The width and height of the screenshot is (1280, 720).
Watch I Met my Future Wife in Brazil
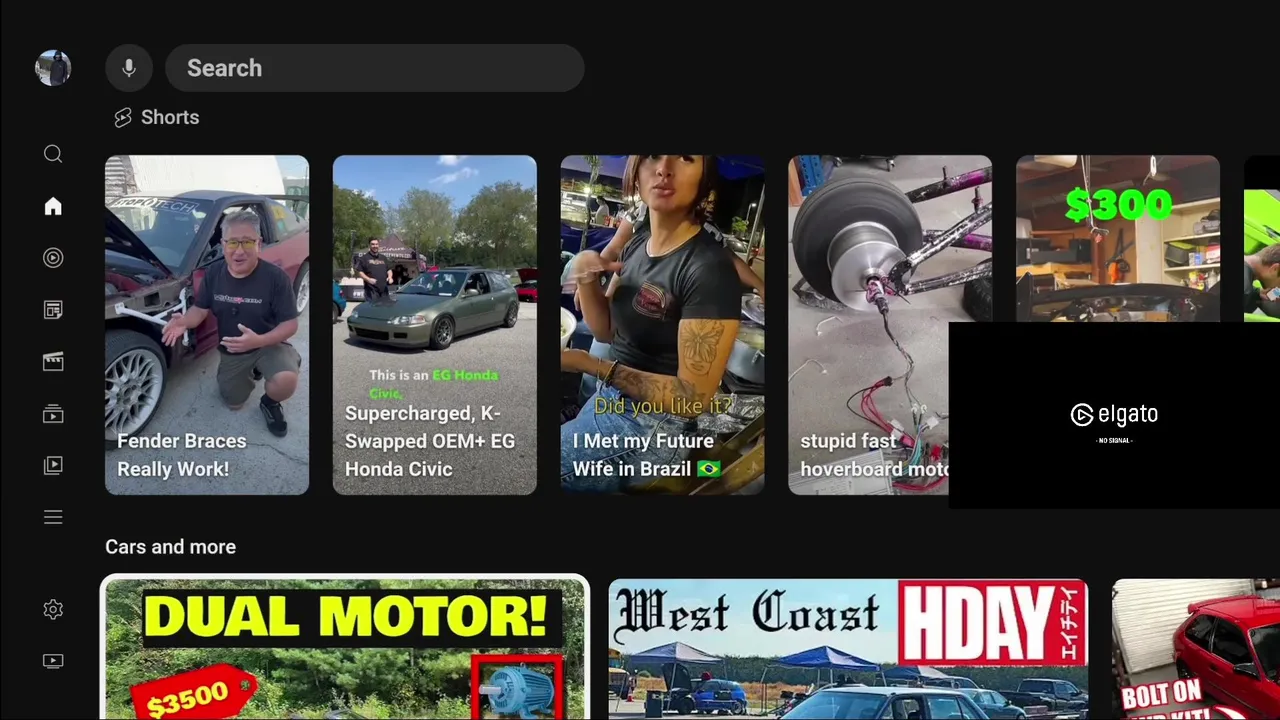[x=662, y=325]
